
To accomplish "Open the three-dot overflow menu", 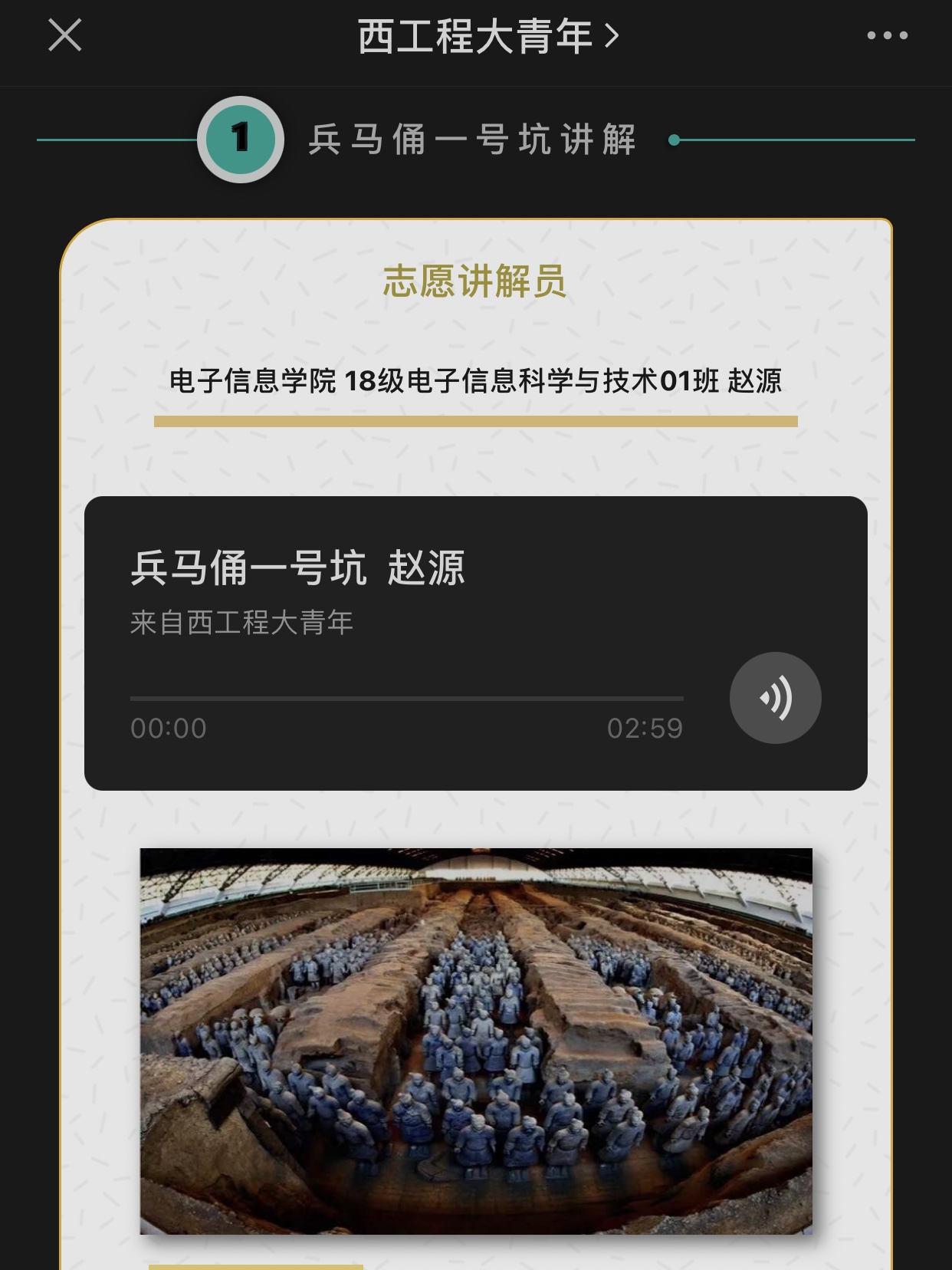I will pos(887,35).
